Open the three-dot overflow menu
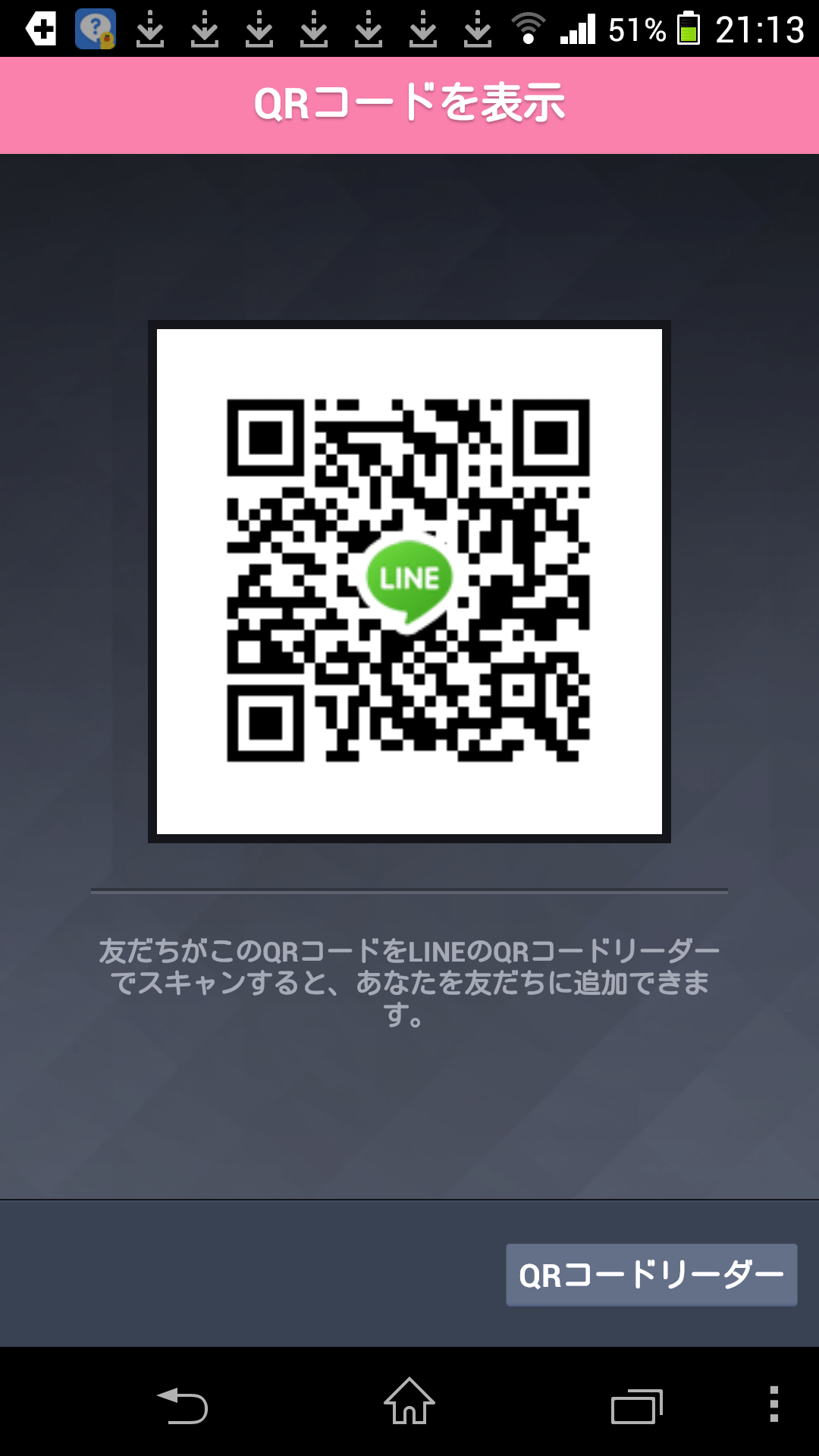The width and height of the screenshot is (819, 1456). pos(774,1404)
